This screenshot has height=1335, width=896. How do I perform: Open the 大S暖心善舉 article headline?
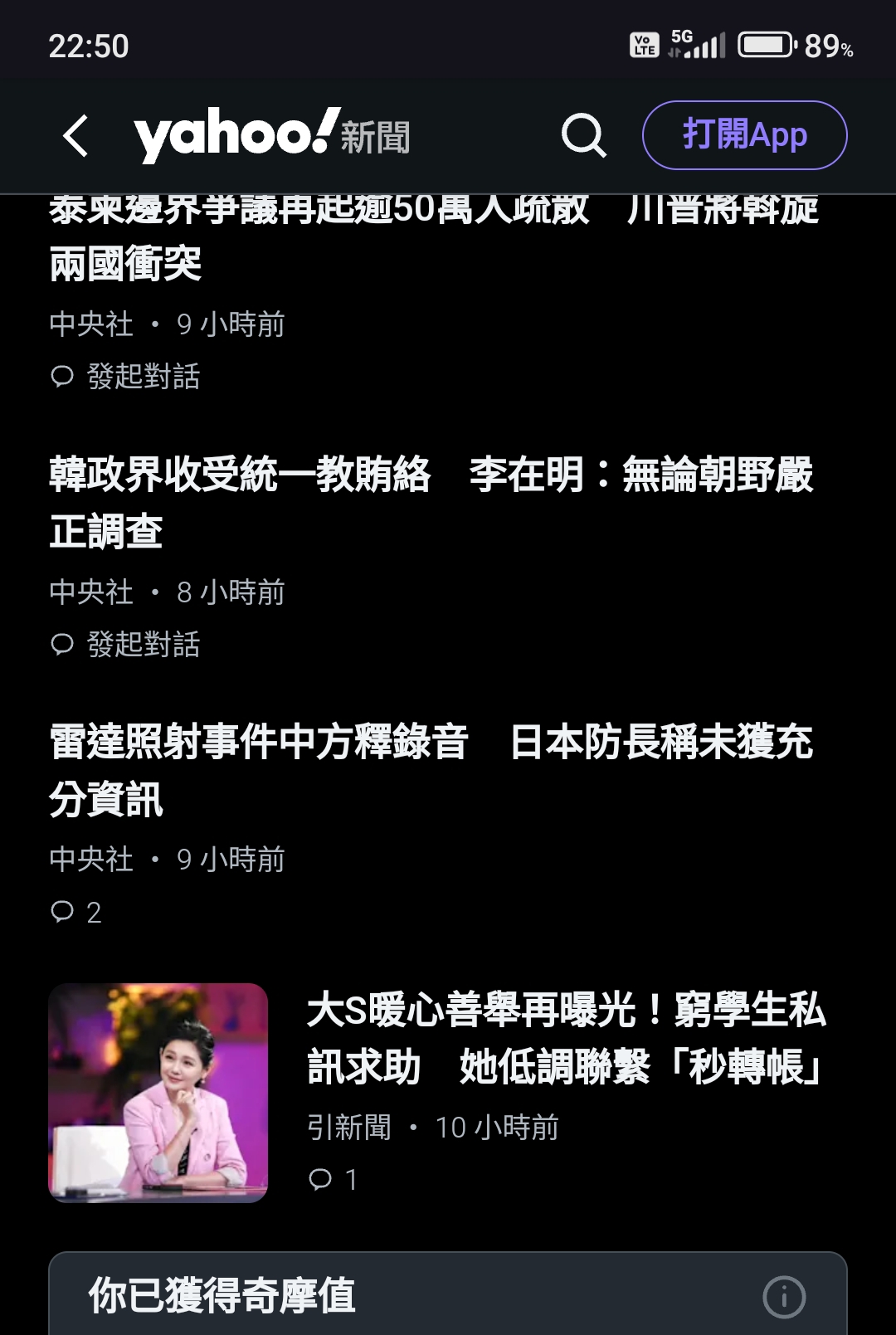[x=566, y=1038]
